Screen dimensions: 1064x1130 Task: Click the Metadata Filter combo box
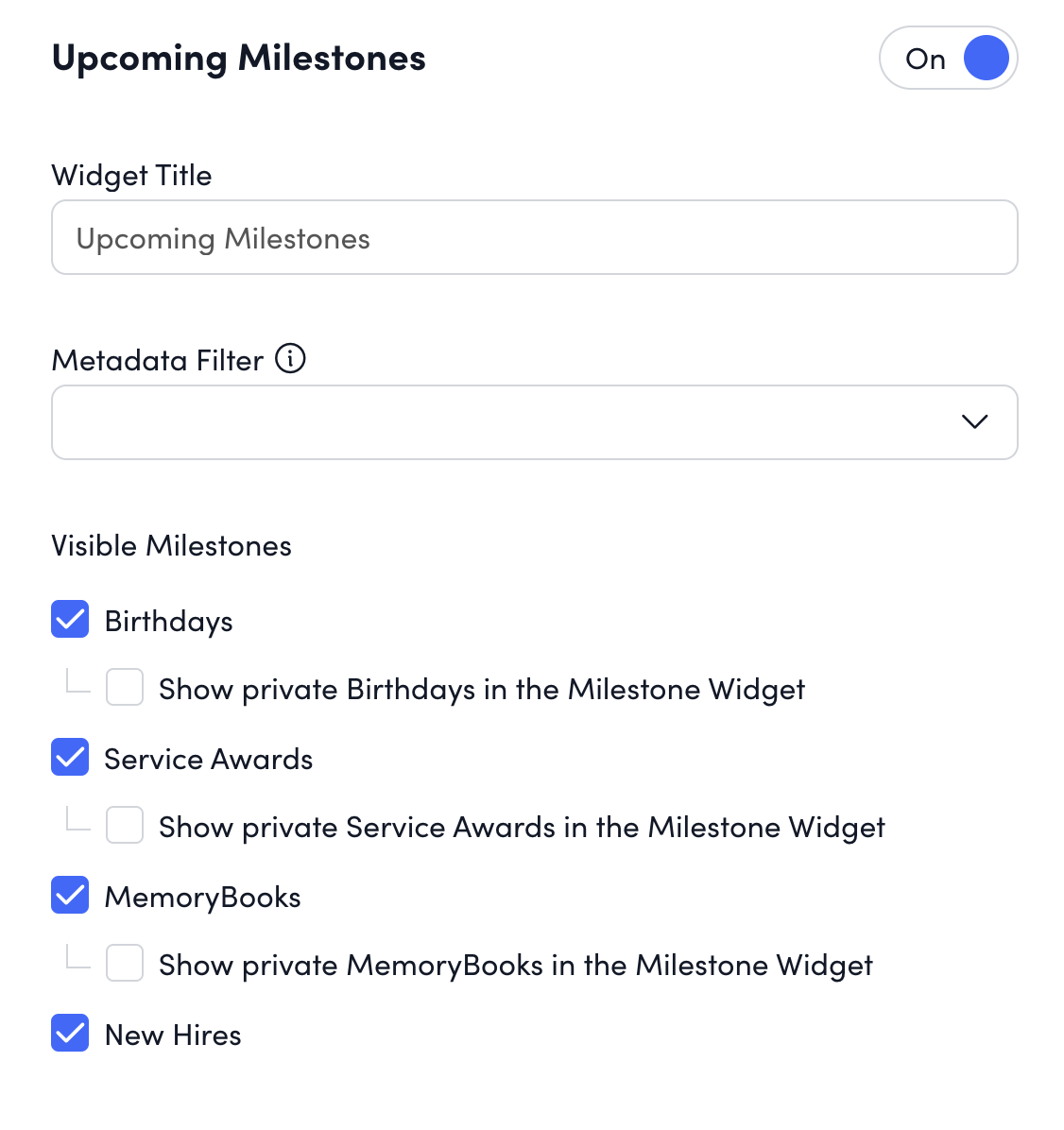coord(534,422)
